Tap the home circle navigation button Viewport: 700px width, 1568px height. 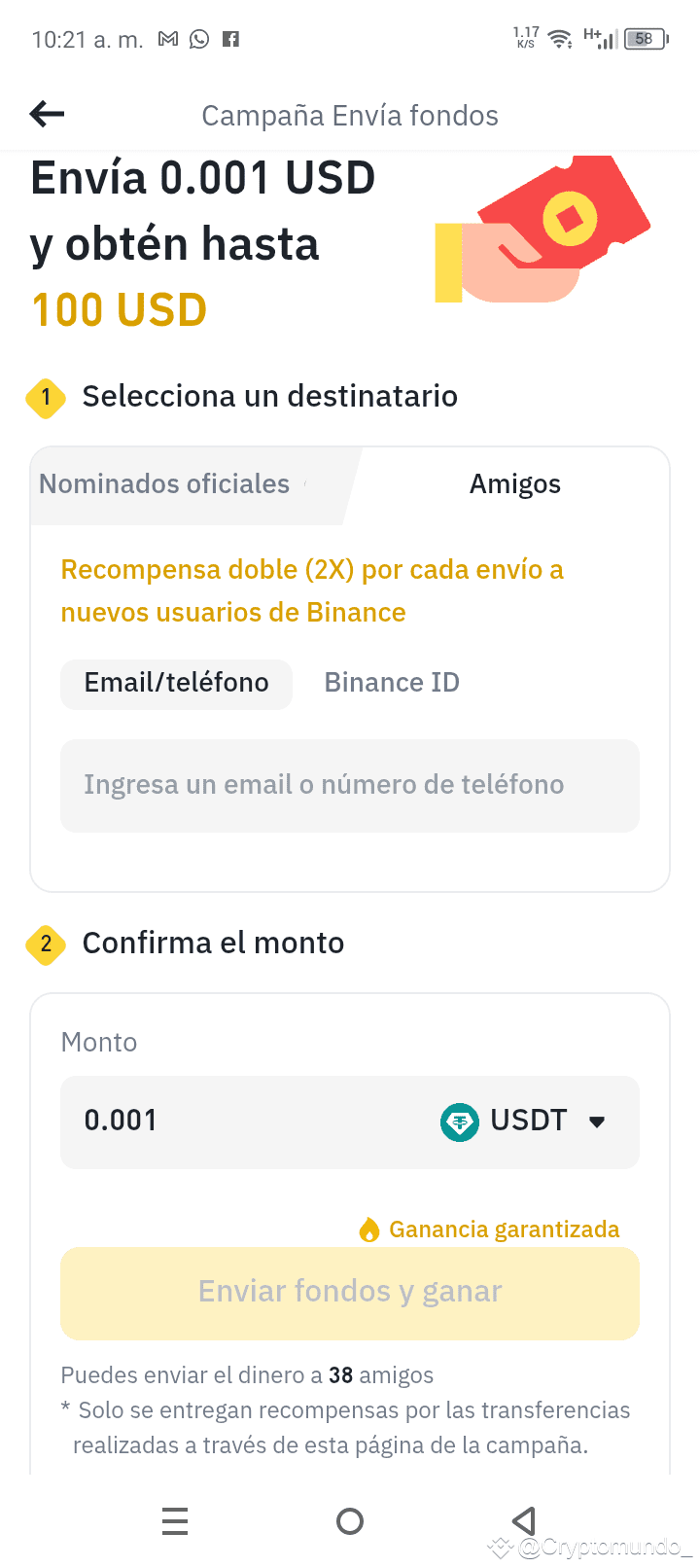[350, 1520]
